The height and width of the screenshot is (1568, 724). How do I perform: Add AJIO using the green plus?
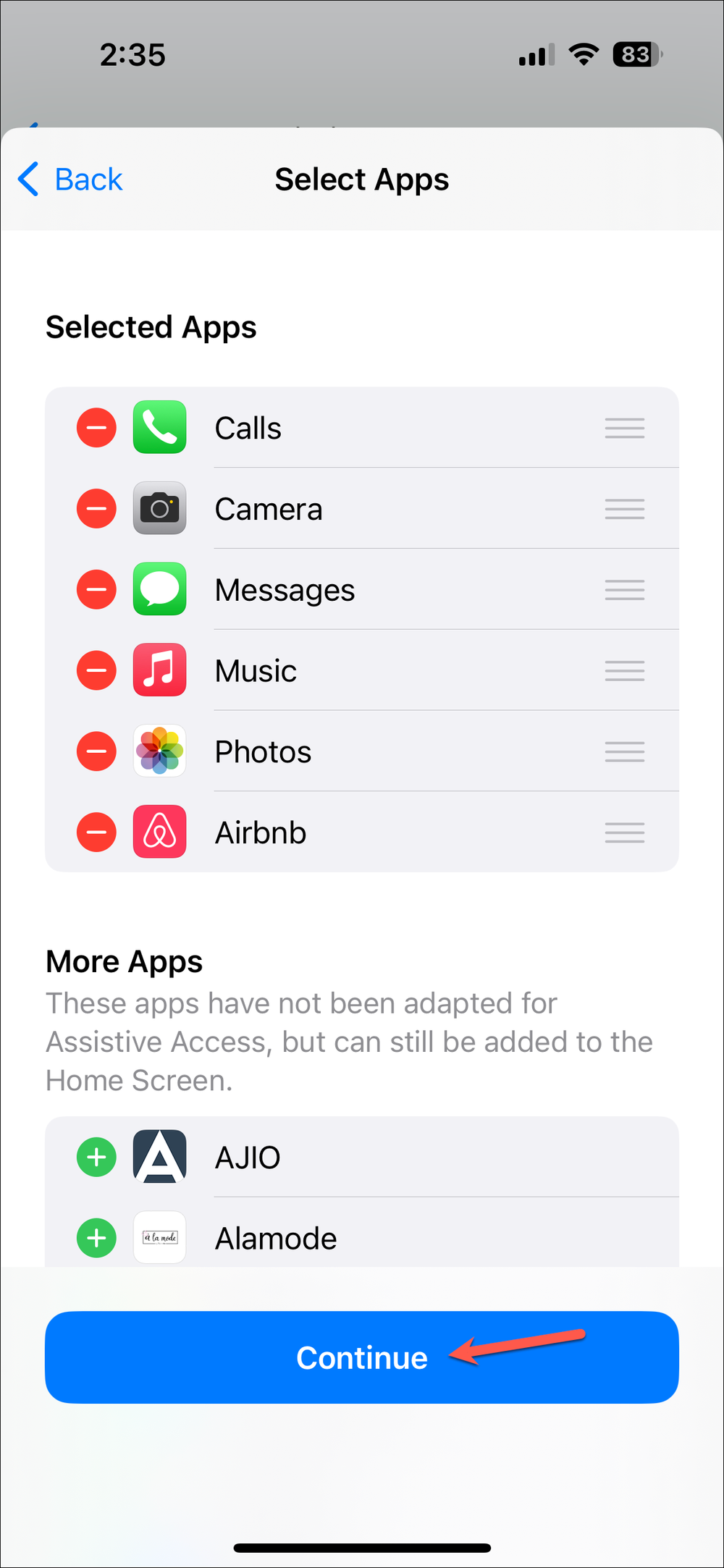[x=96, y=1157]
